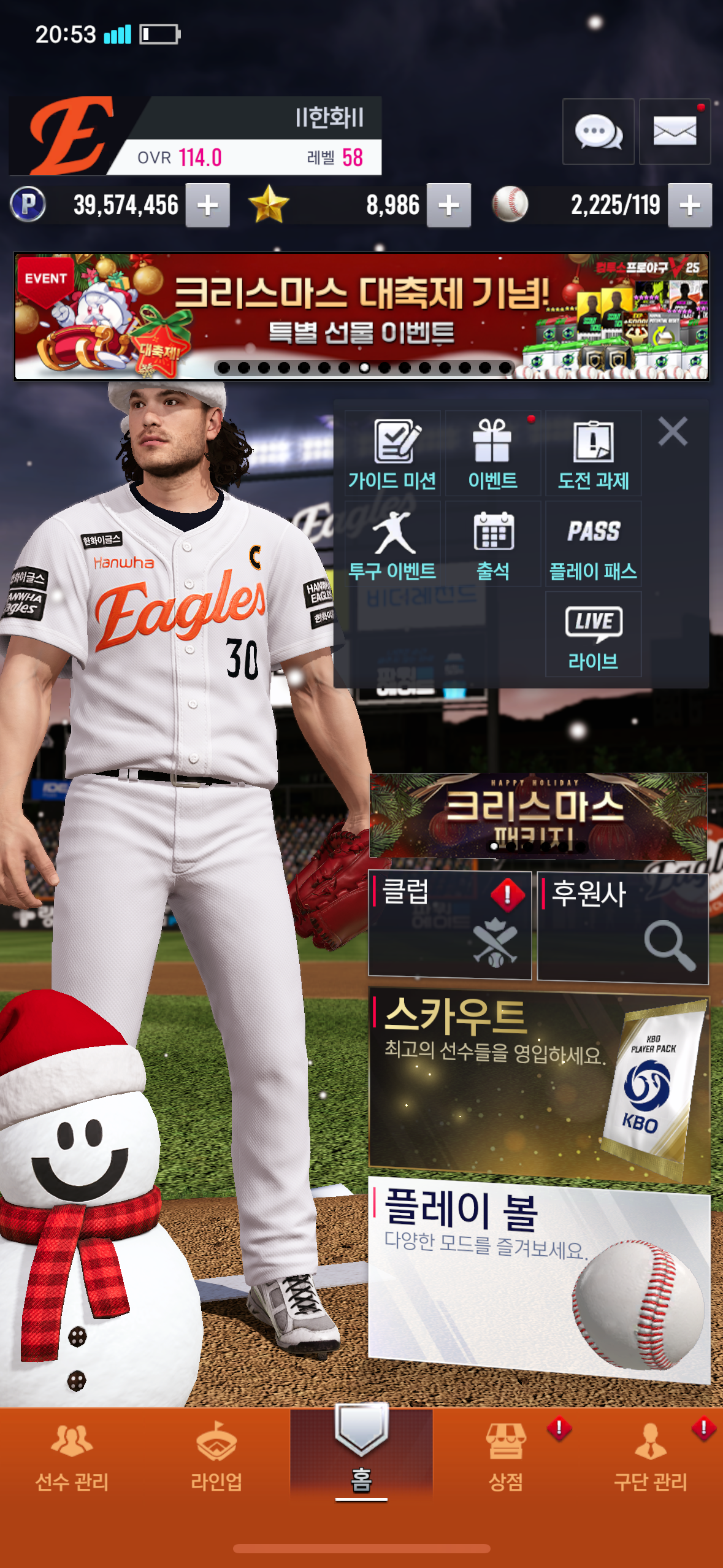The width and height of the screenshot is (723, 1568).
Task: Close the quick menu panel
Action: click(x=673, y=431)
